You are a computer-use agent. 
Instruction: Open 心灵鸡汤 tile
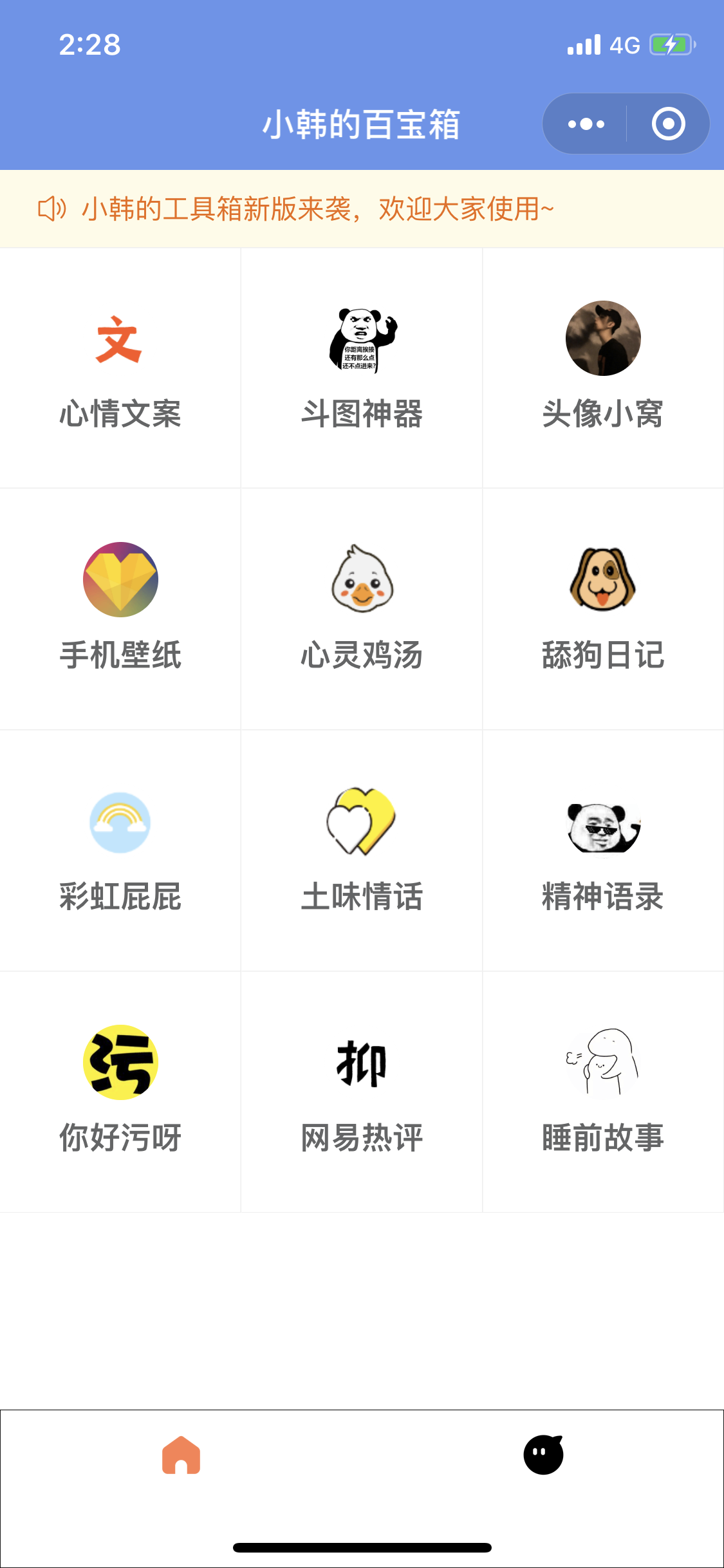pyautogui.click(x=362, y=609)
